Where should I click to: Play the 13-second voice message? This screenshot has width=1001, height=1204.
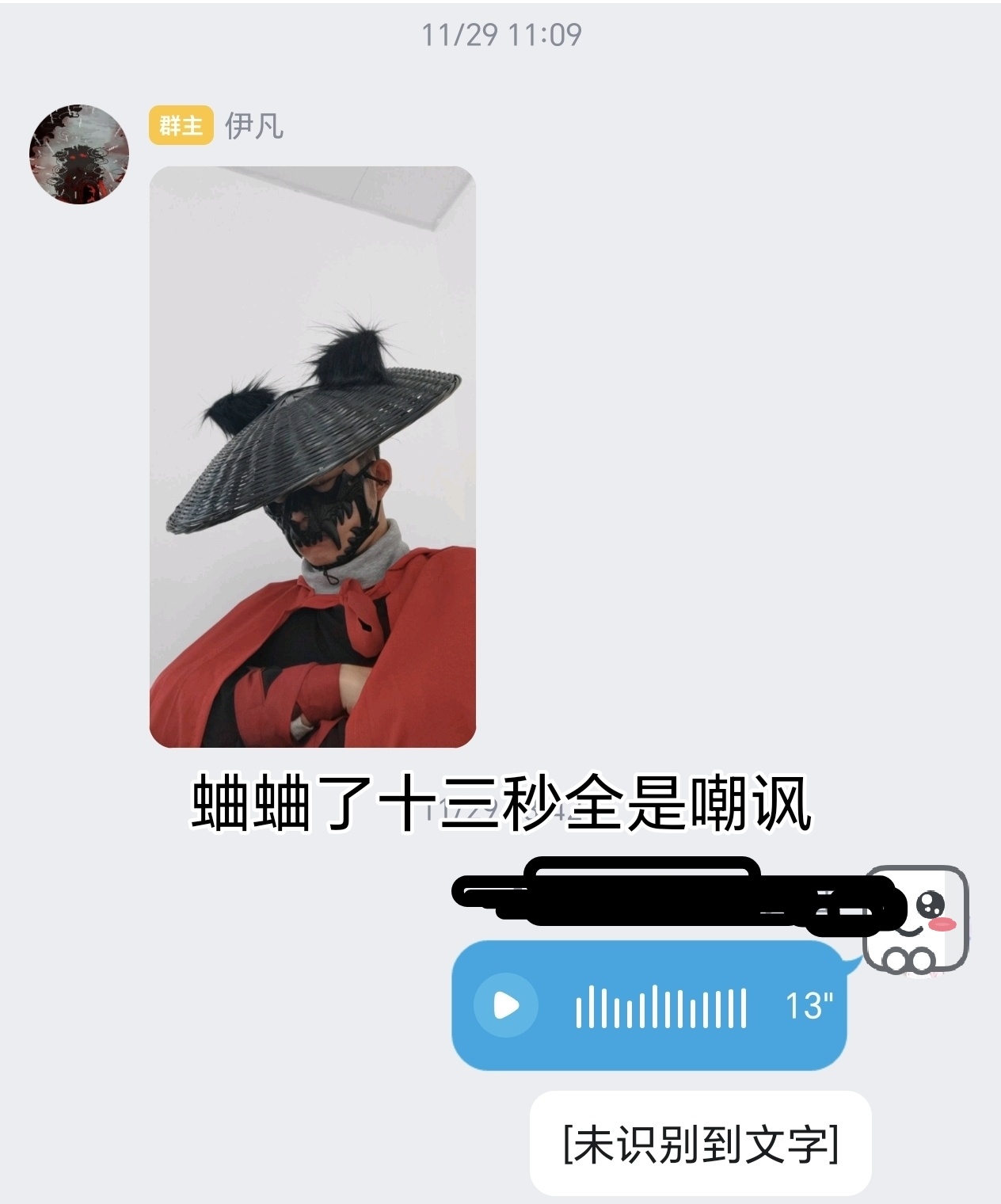pyautogui.click(x=507, y=1005)
